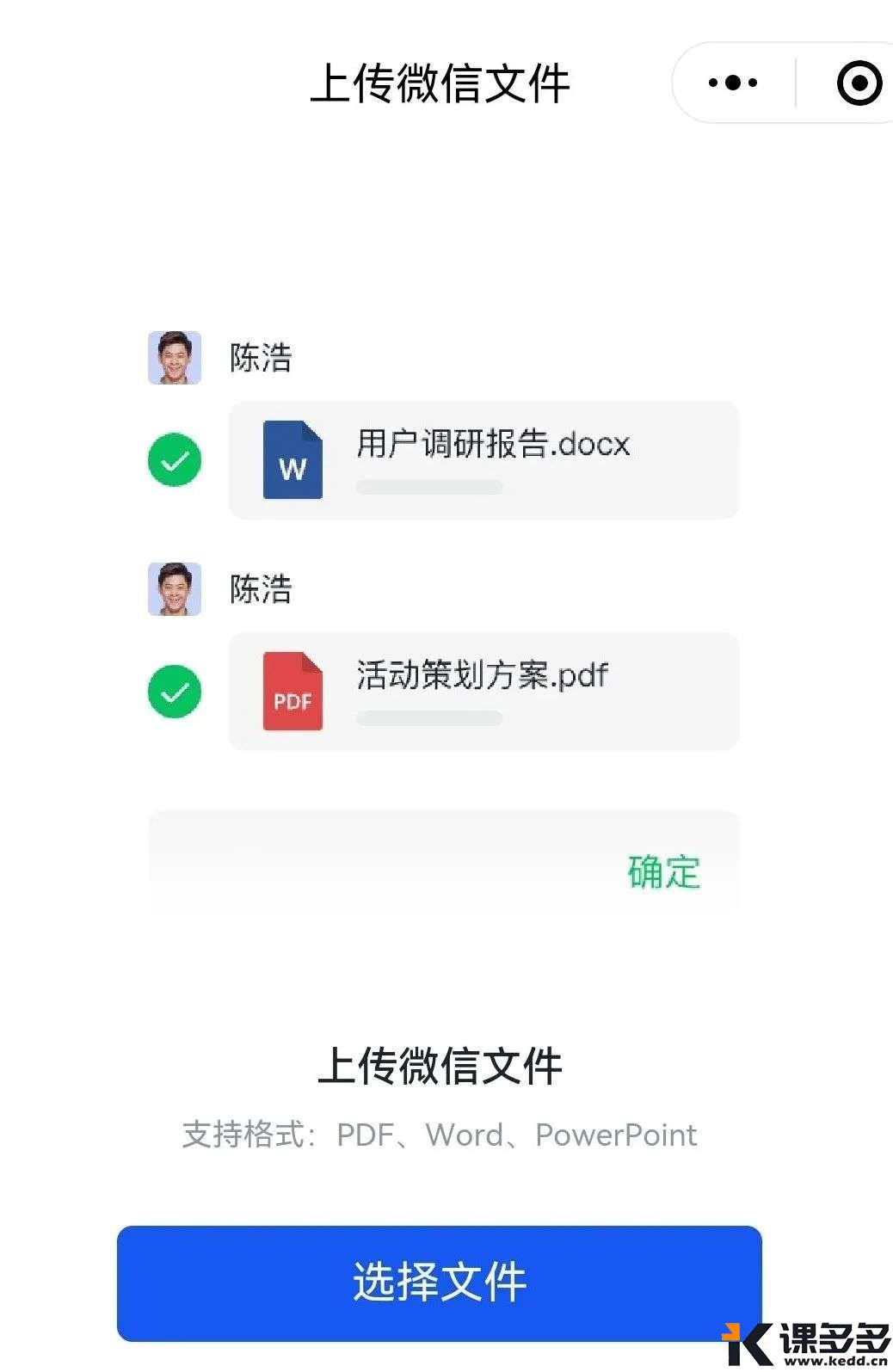Tap the 选择文件 button

pyautogui.click(x=440, y=1283)
